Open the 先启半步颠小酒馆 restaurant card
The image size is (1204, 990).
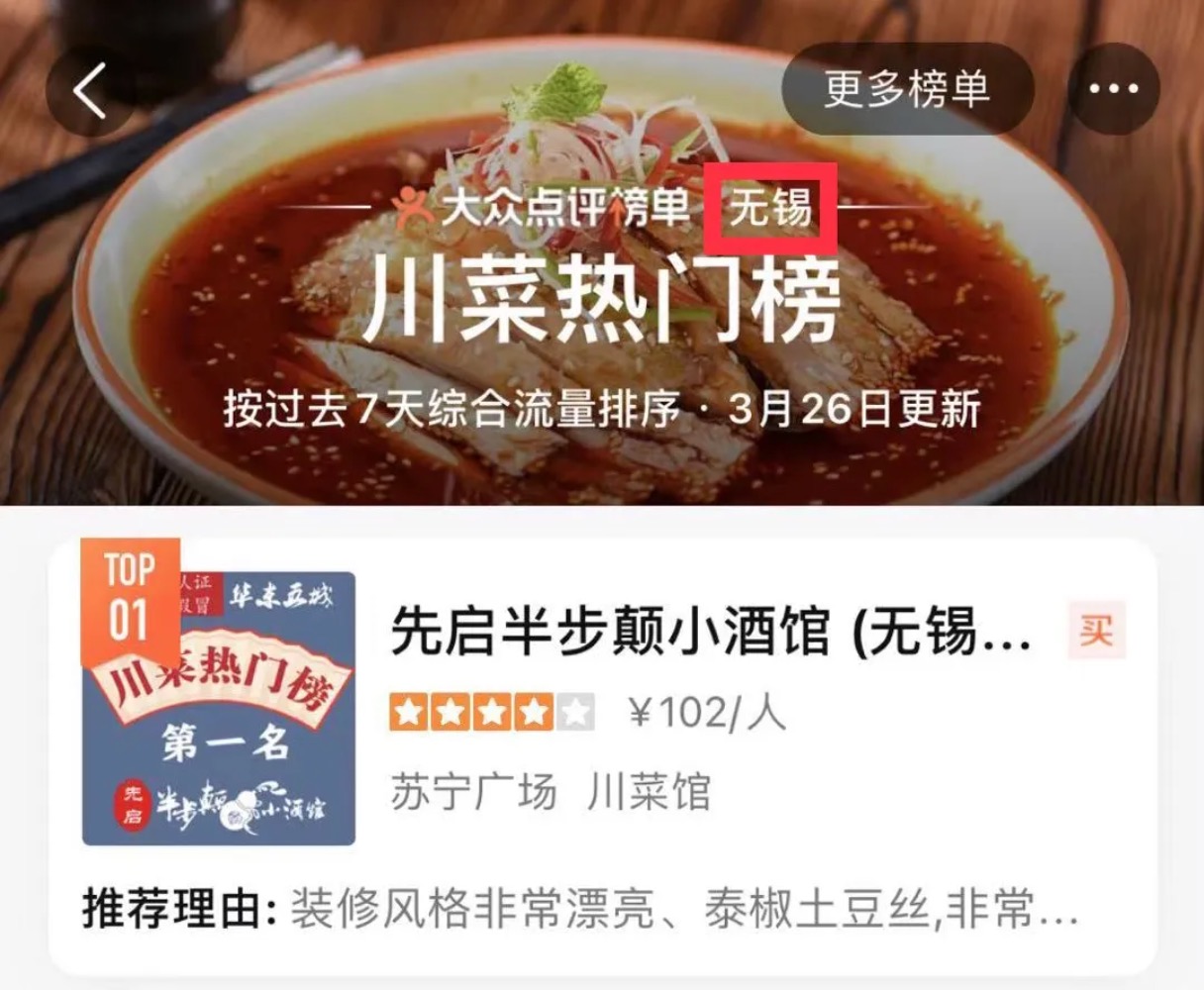point(709,634)
